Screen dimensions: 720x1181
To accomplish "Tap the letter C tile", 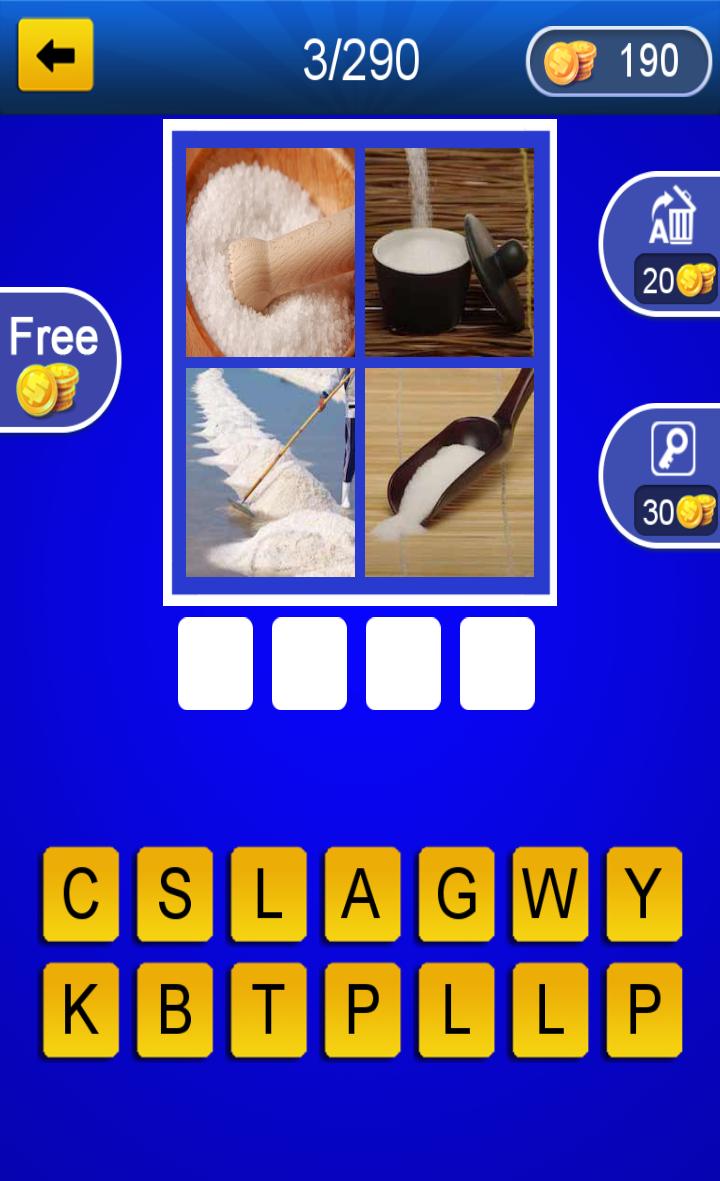I will click(x=81, y=894).
